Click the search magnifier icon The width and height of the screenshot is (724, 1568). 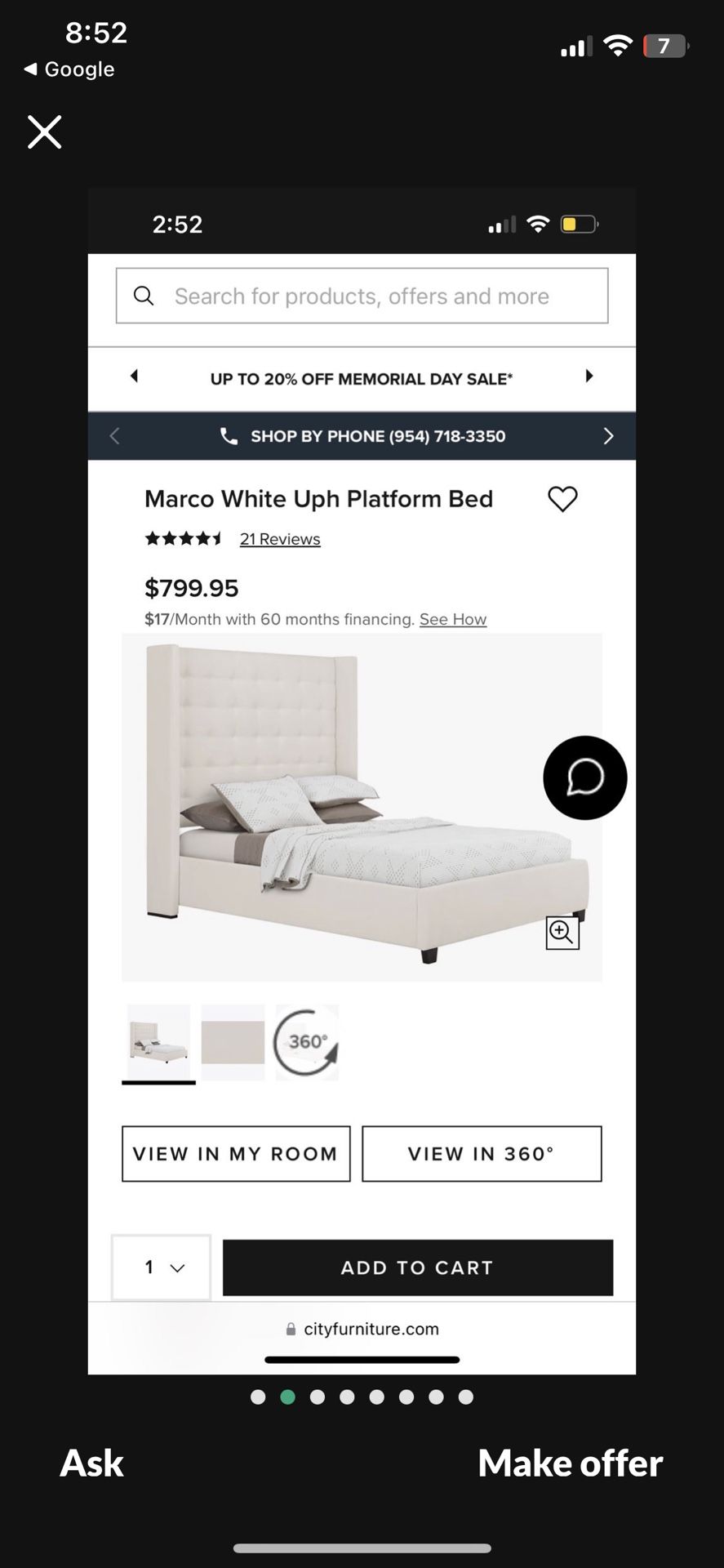[144, 296]
